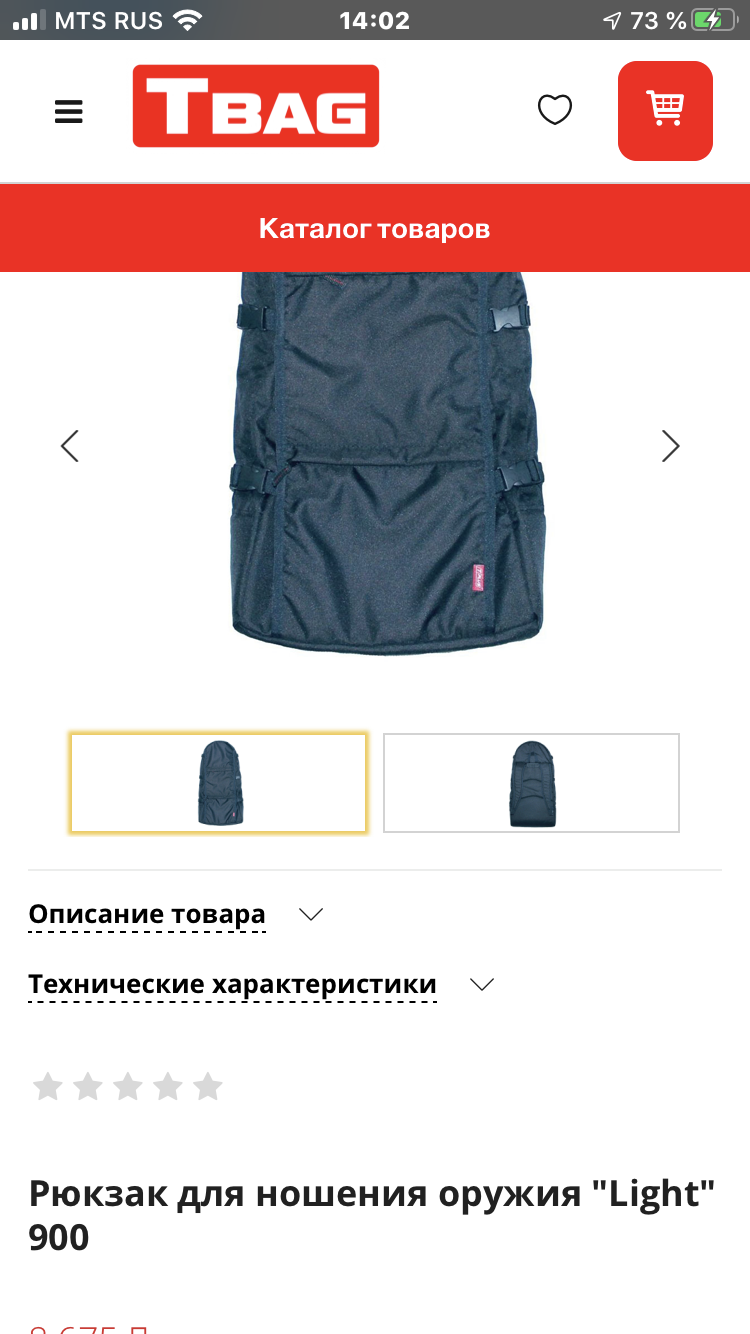This screenshot has height=1334, width=750.
Task: Go to the TBAG home logo
Action: click(x=256, y=106)
